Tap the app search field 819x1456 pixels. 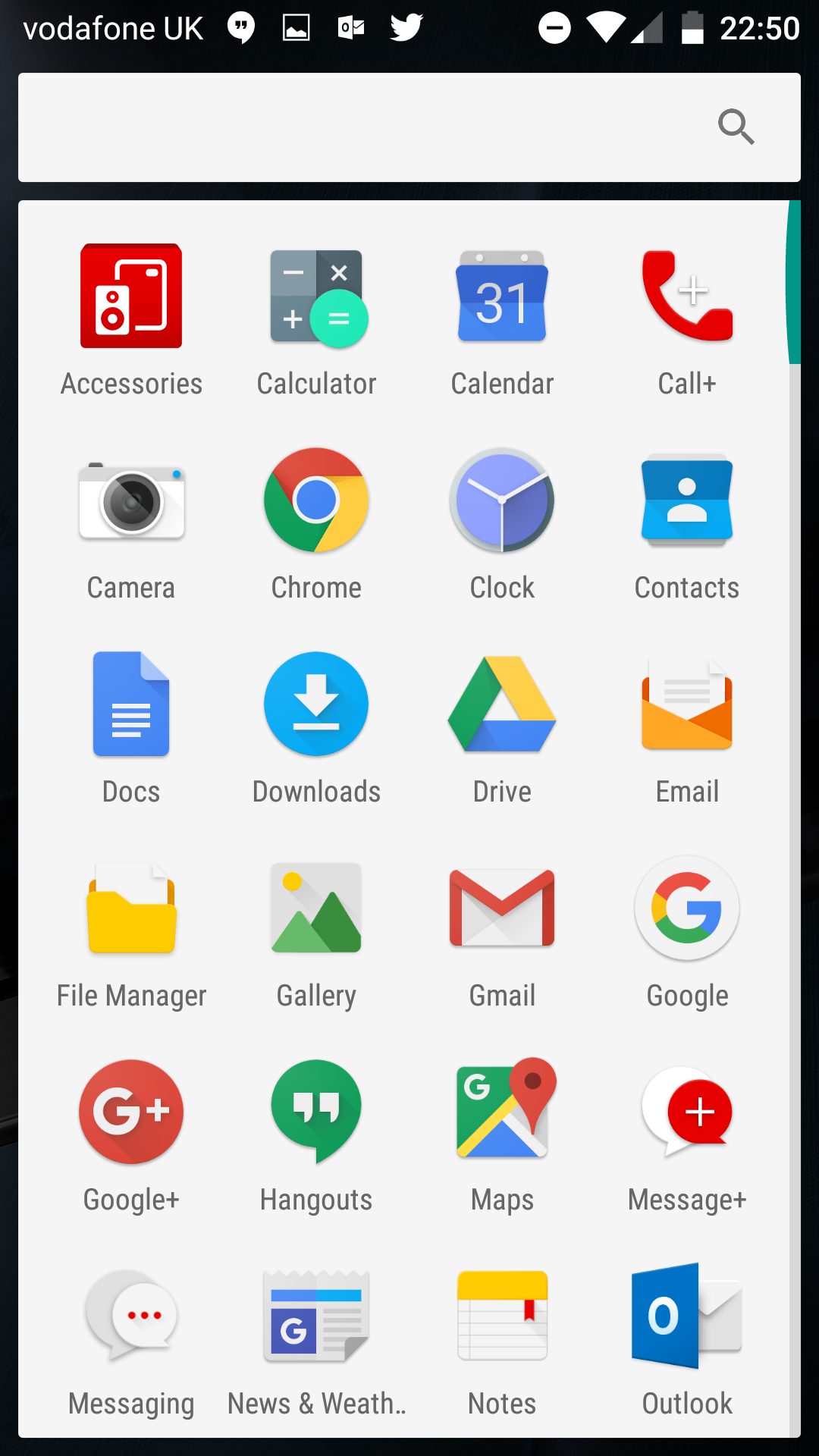(x=409, y=127)
